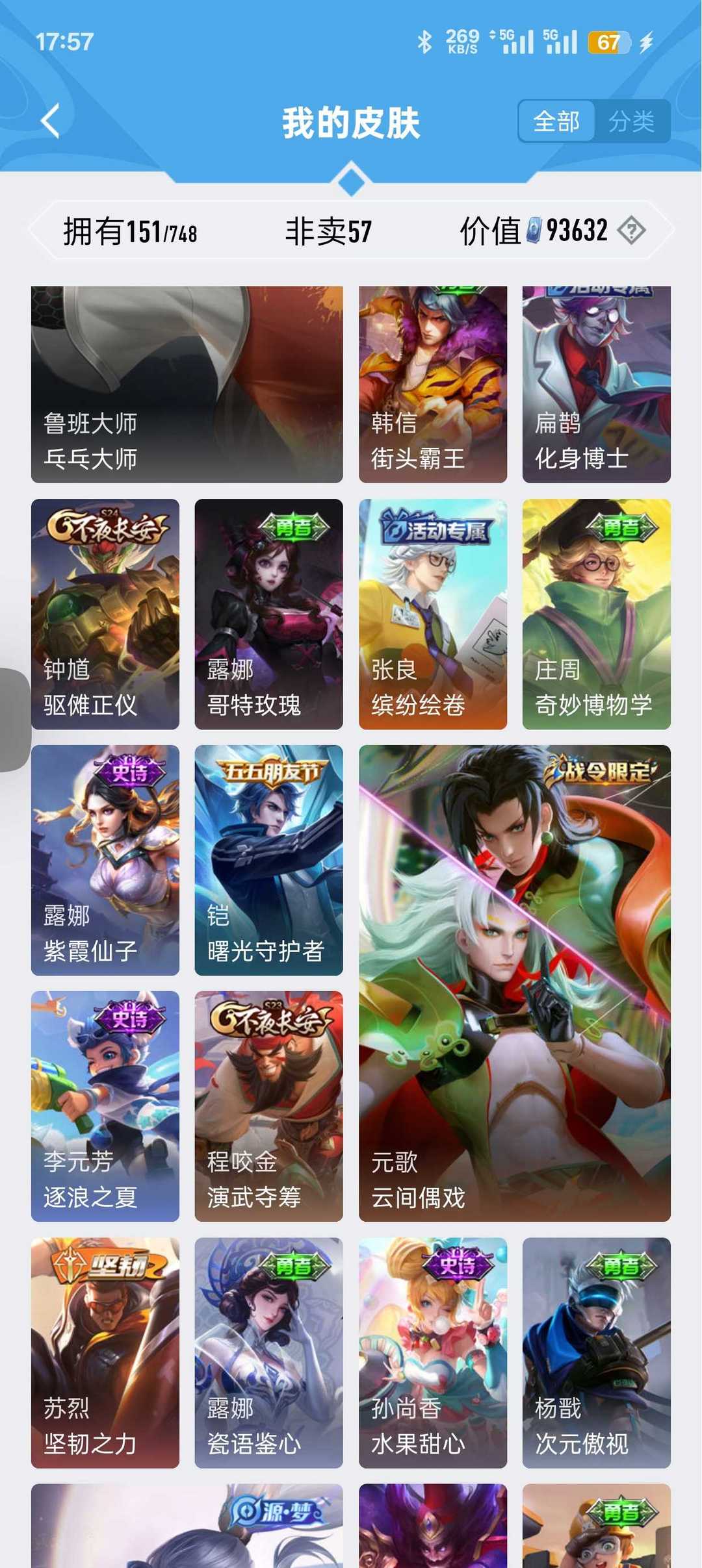View 铠 曙光守护者 skin
The height and width of the screenshot is (1568, 702).
[268, 859]
